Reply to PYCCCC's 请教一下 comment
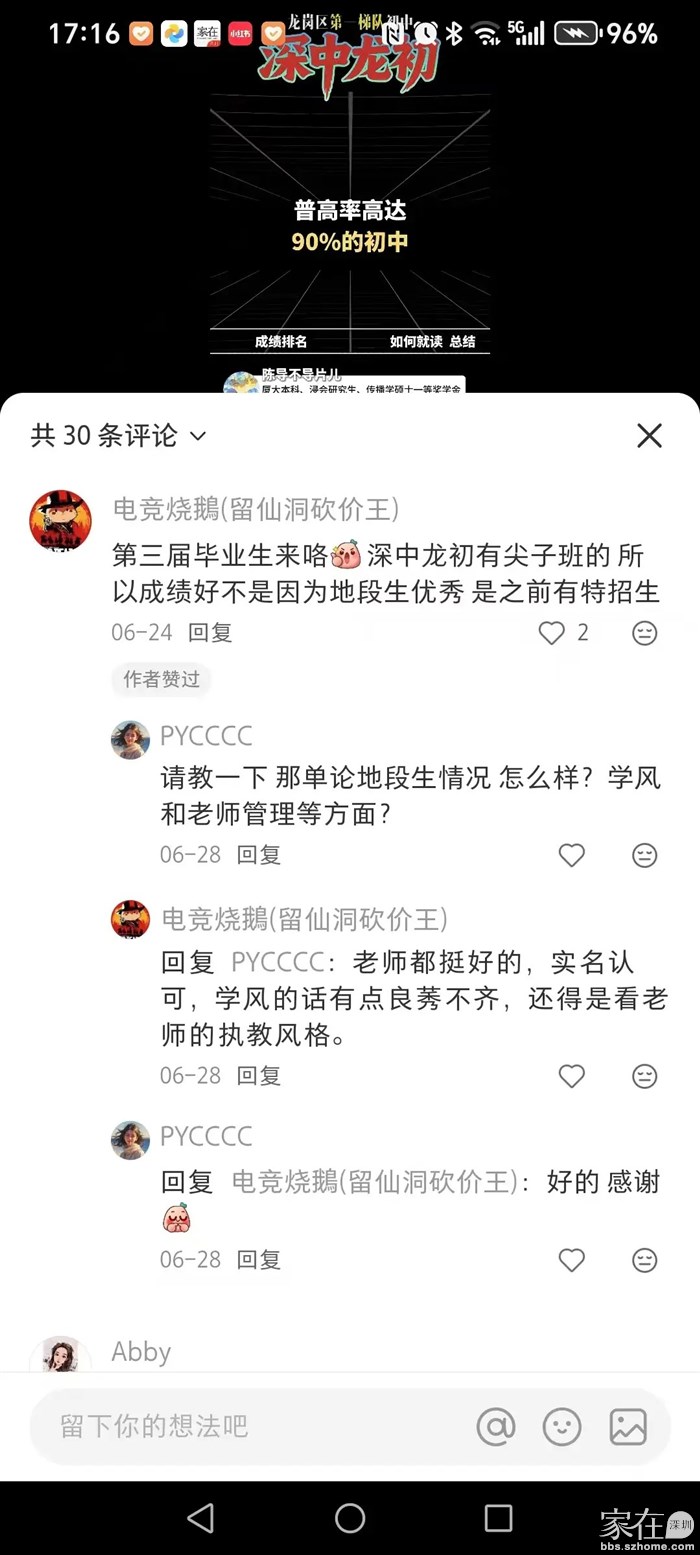The width and height of the screenshot is (700, 1555). [x=258, y=855]
